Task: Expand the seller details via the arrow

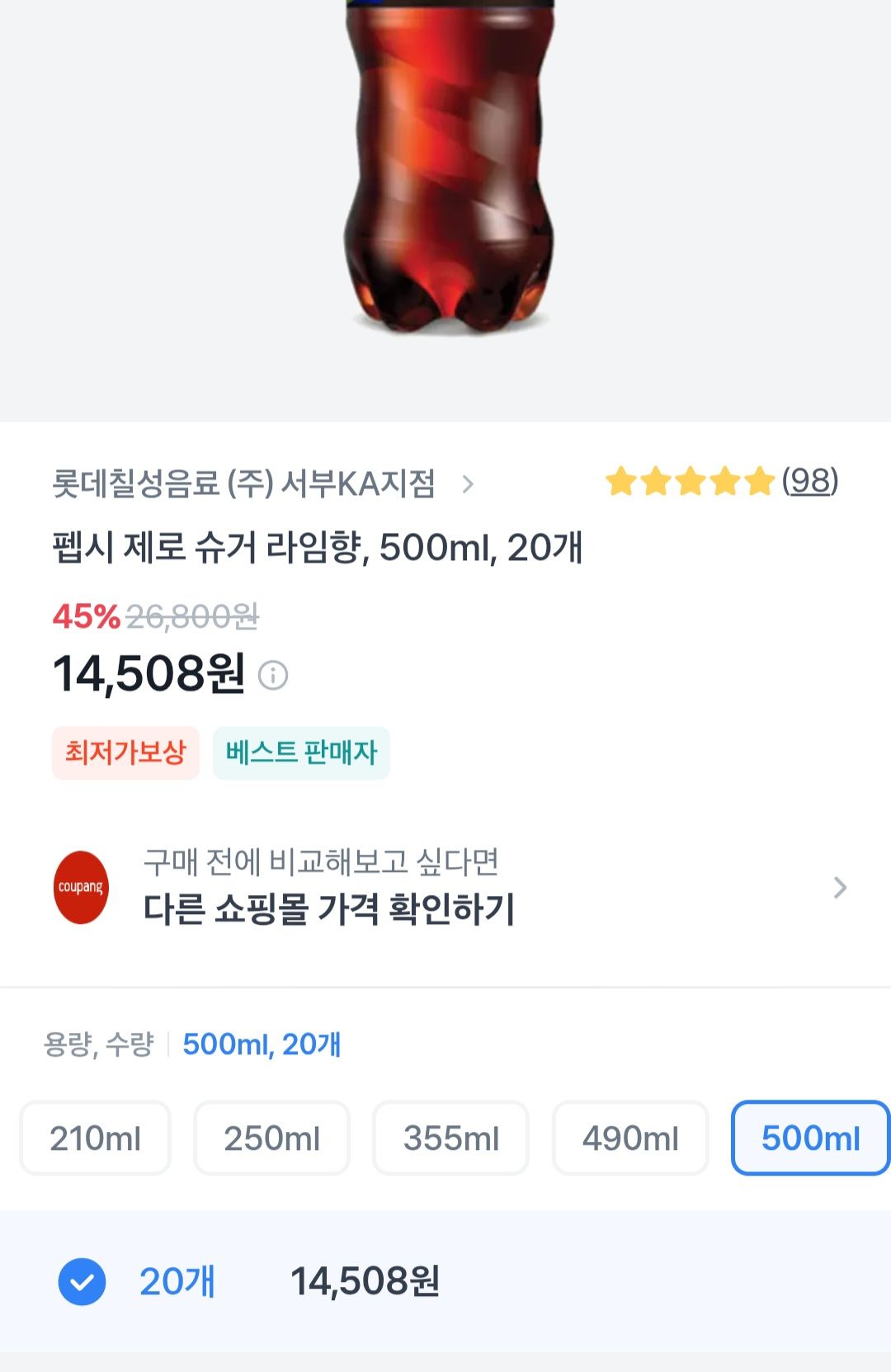Action: [468, 485]
